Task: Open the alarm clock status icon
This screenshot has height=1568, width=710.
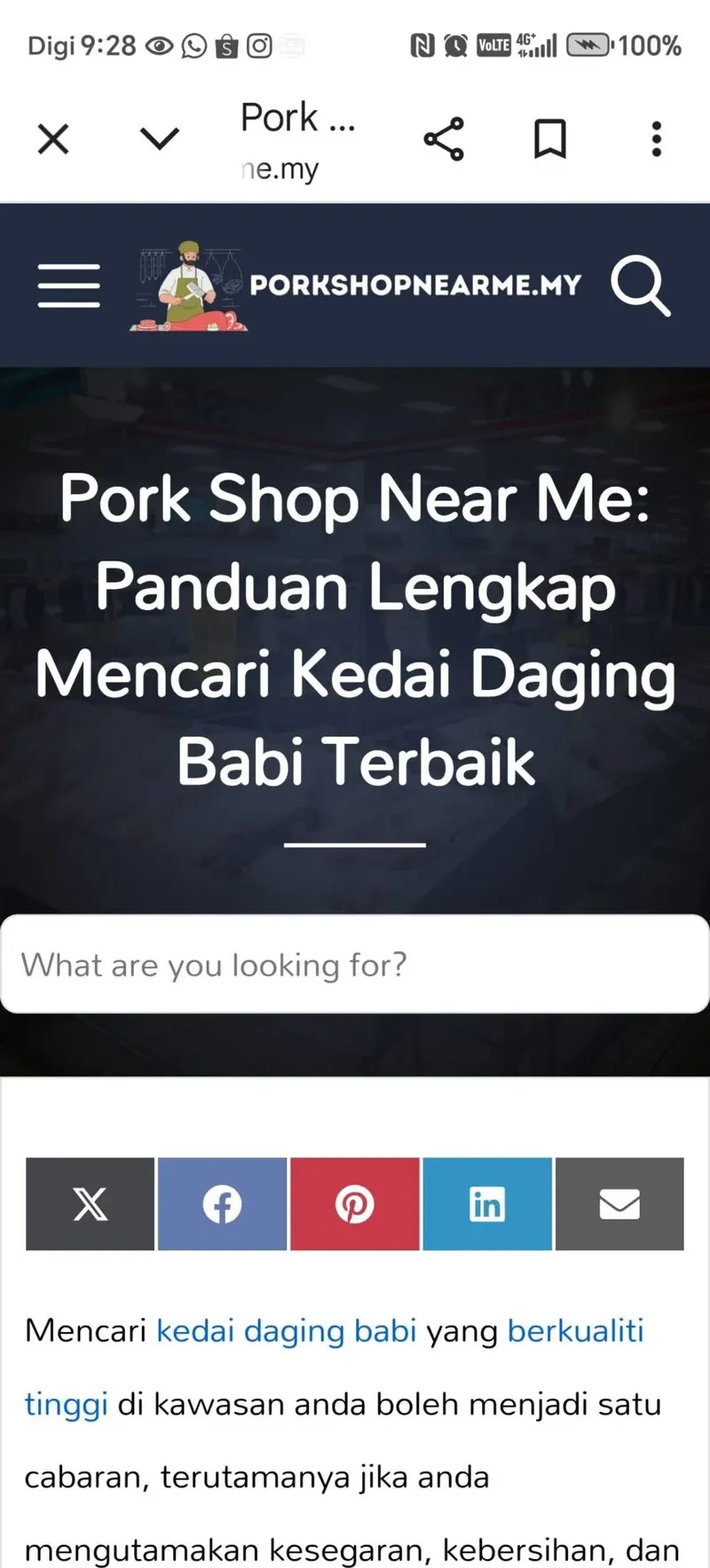Action: coord(455,44)
